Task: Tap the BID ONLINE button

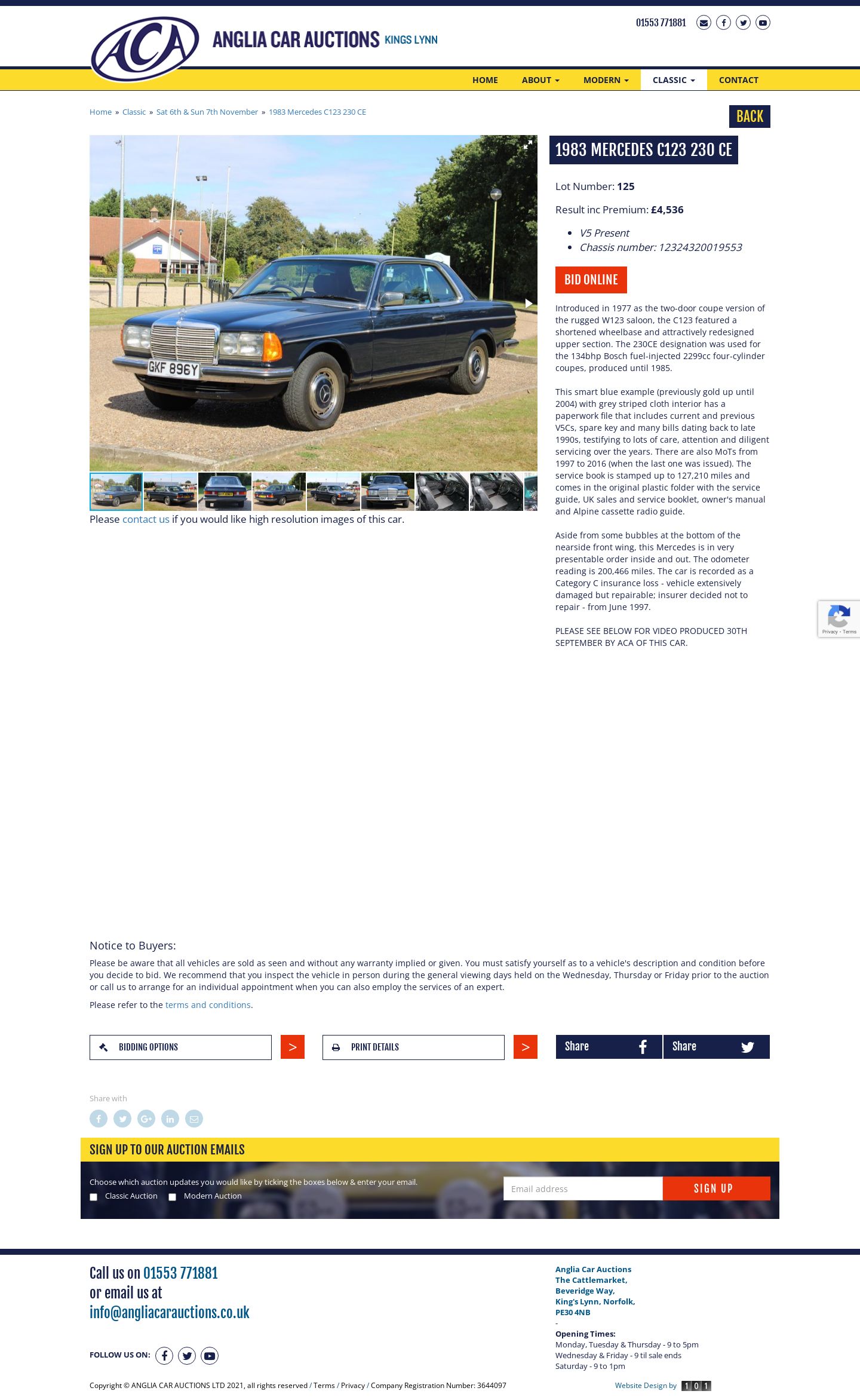Action: (x=591, y=280)
